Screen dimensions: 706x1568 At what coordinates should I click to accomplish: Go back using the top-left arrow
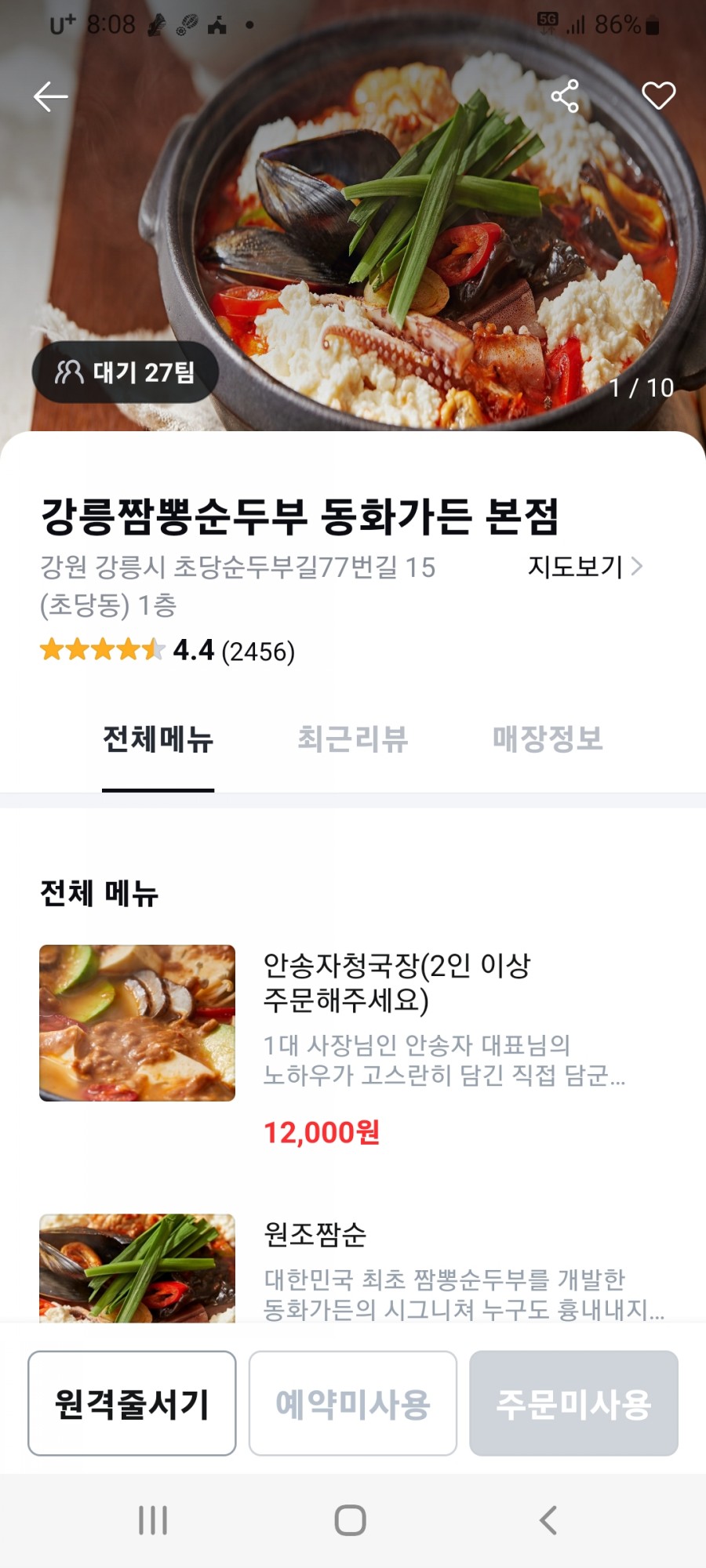(51, 96)
